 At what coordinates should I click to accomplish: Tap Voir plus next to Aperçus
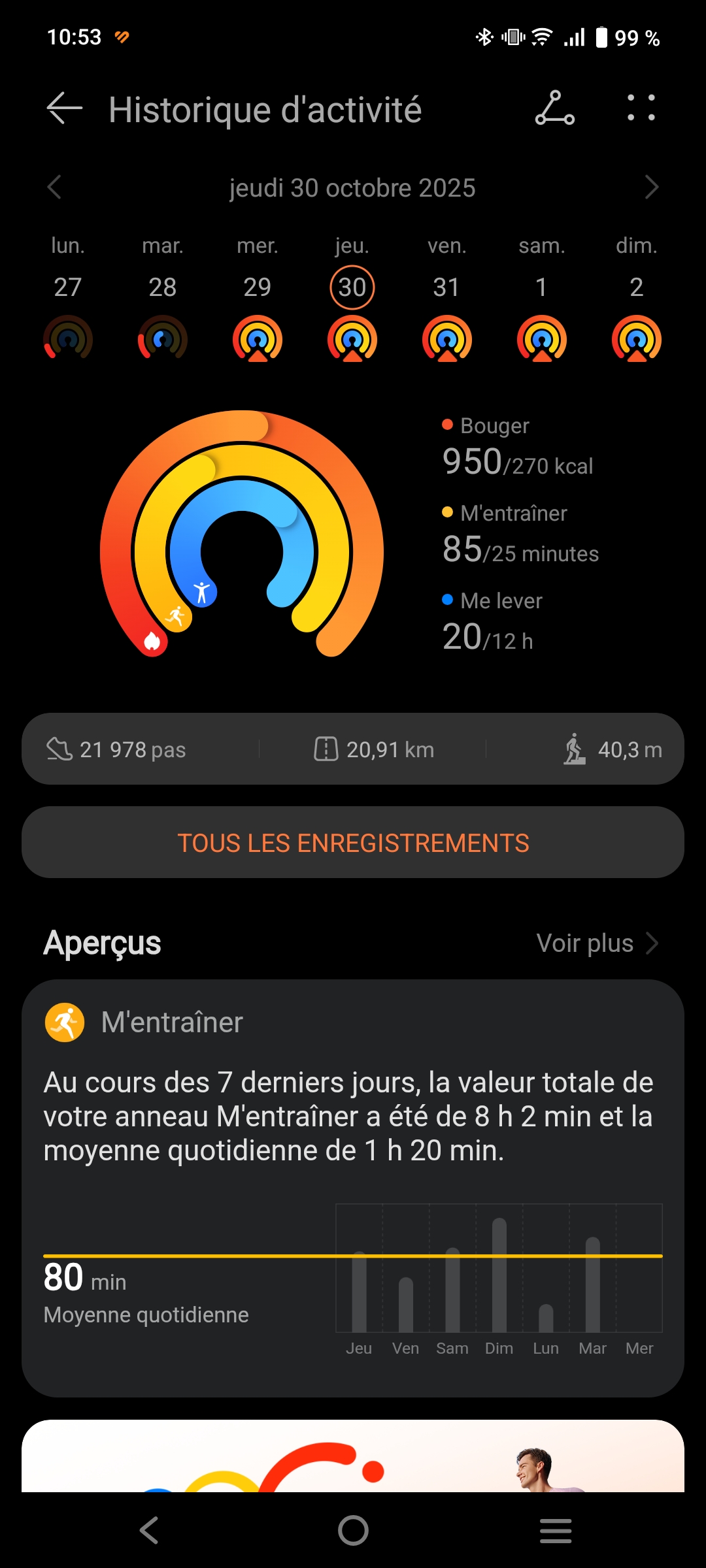(x=596, y=943)
